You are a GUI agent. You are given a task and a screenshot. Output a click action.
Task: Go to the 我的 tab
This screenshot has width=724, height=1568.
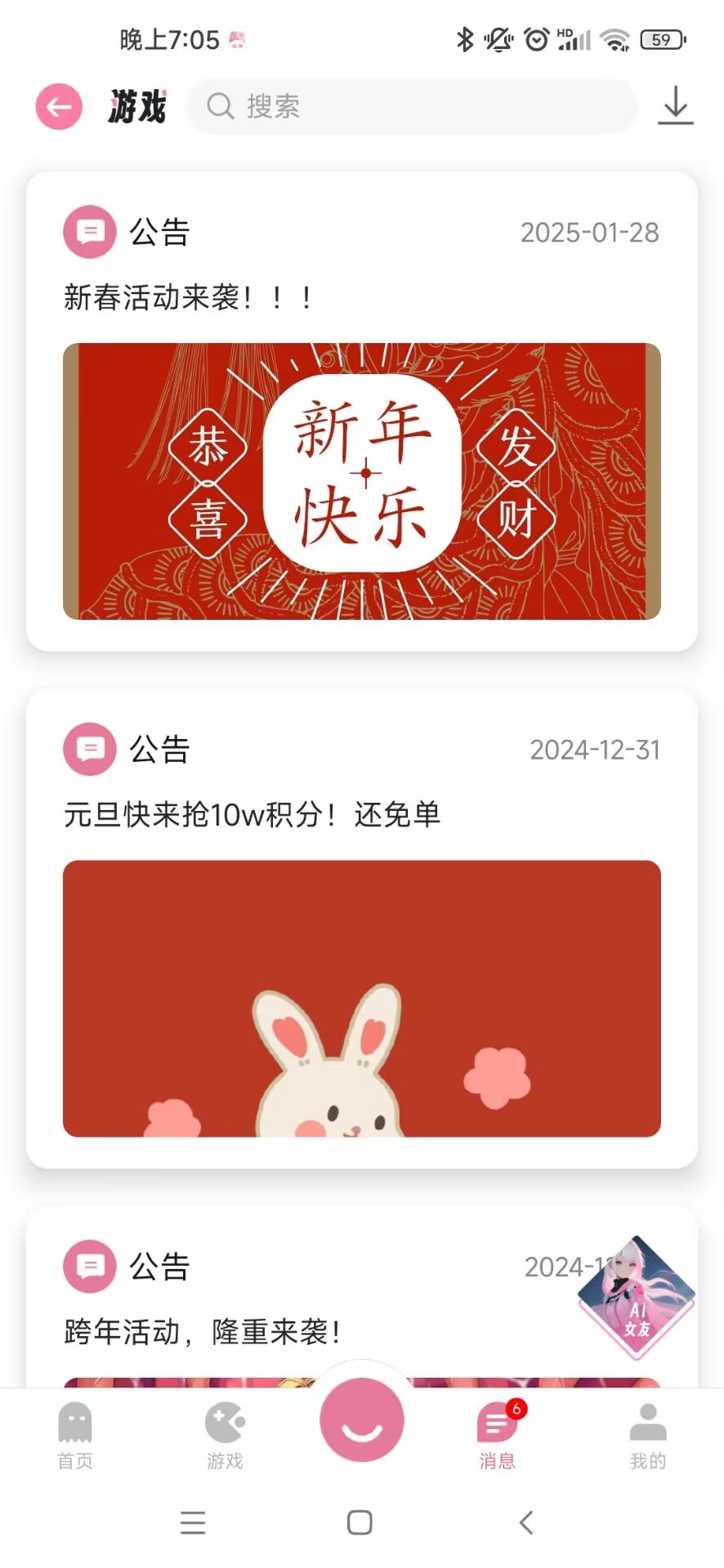[x=648, y=1436]
